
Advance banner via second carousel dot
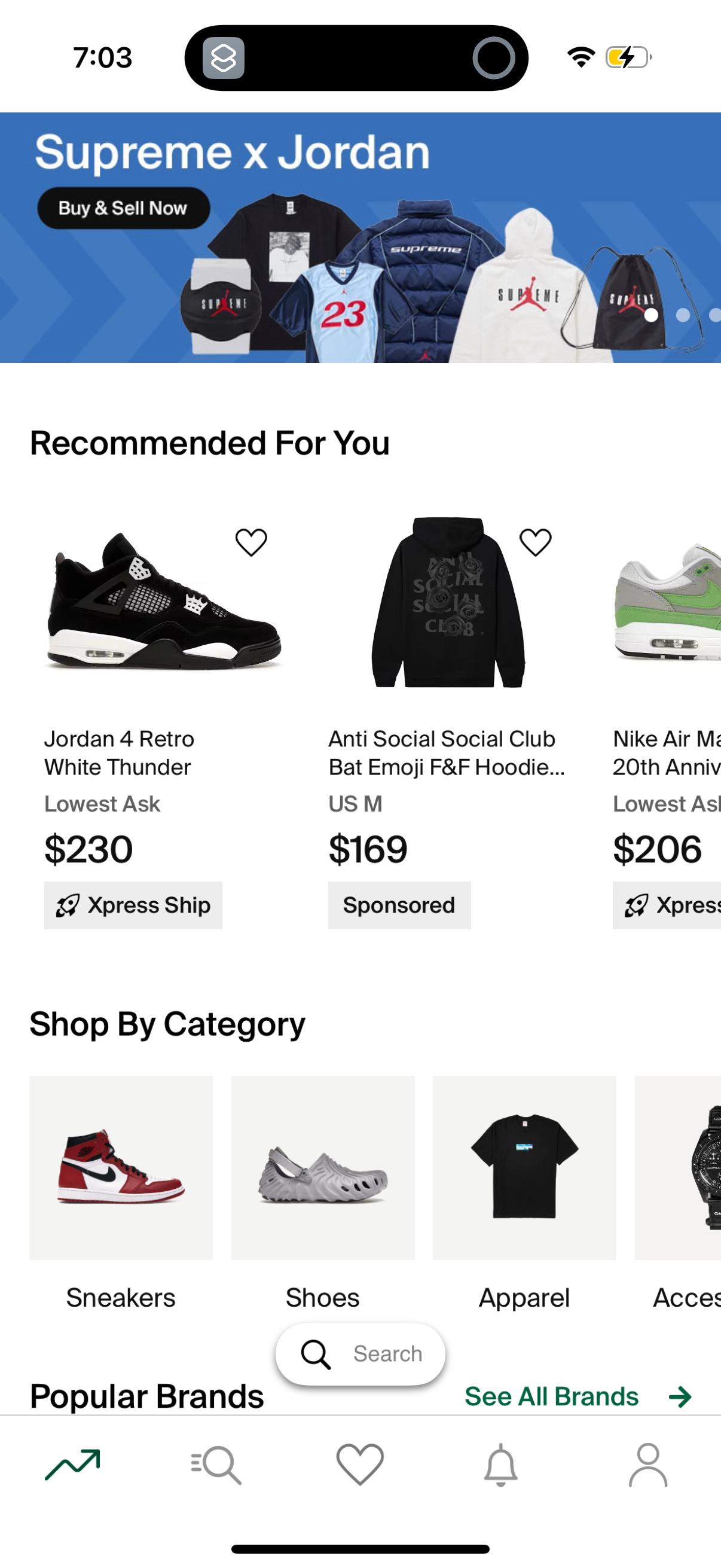pyautogui.click(x=683, y=316)
